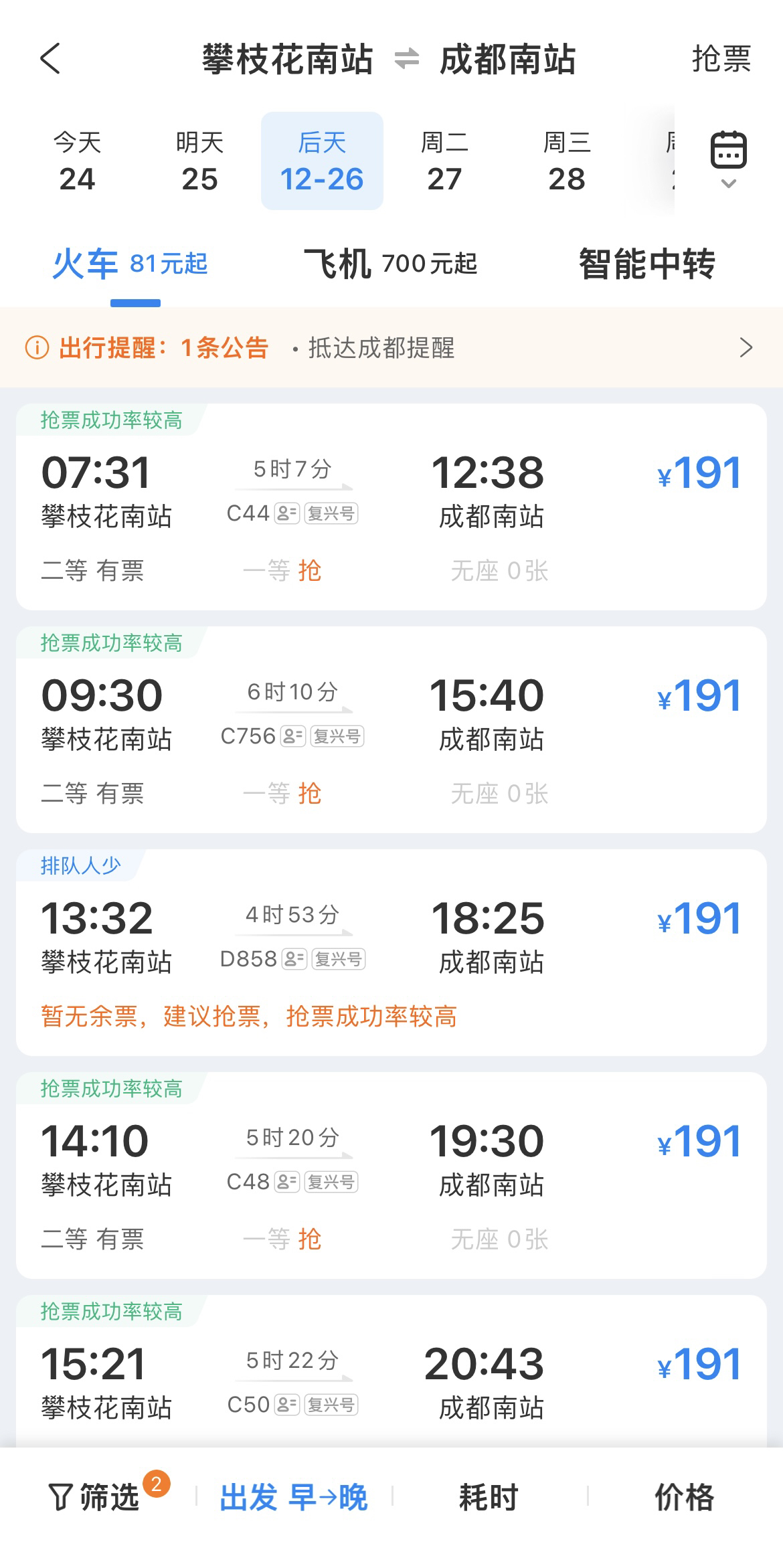The width and height of the screenshot is (783, 1568).
Task: Open train D858 departing 13:32
Action: [391, 952]
